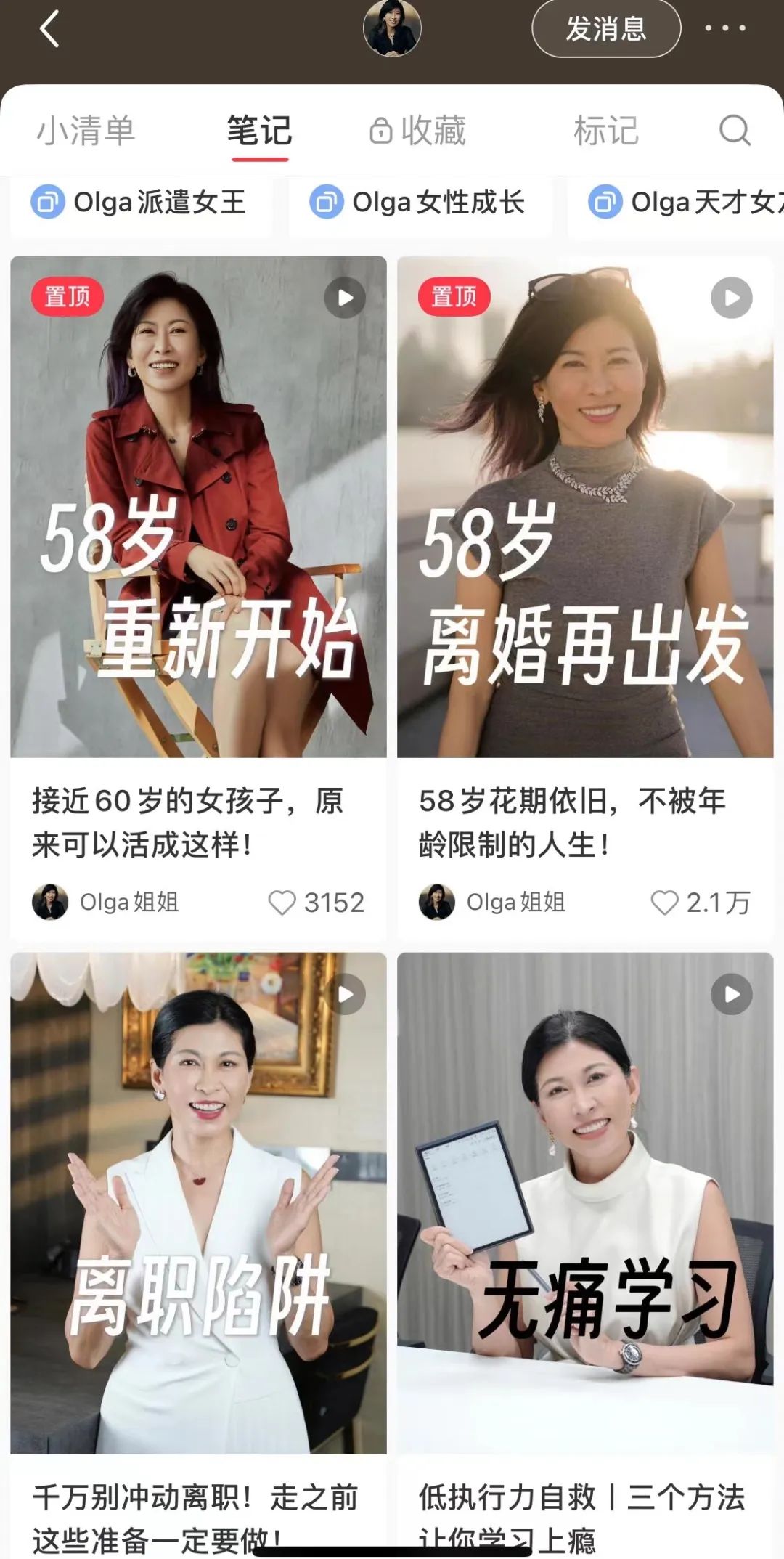Viewport: 784px width, 1559px height.
Task: Open the three-dot overflow menu
Action: click(x=725, y=29)
